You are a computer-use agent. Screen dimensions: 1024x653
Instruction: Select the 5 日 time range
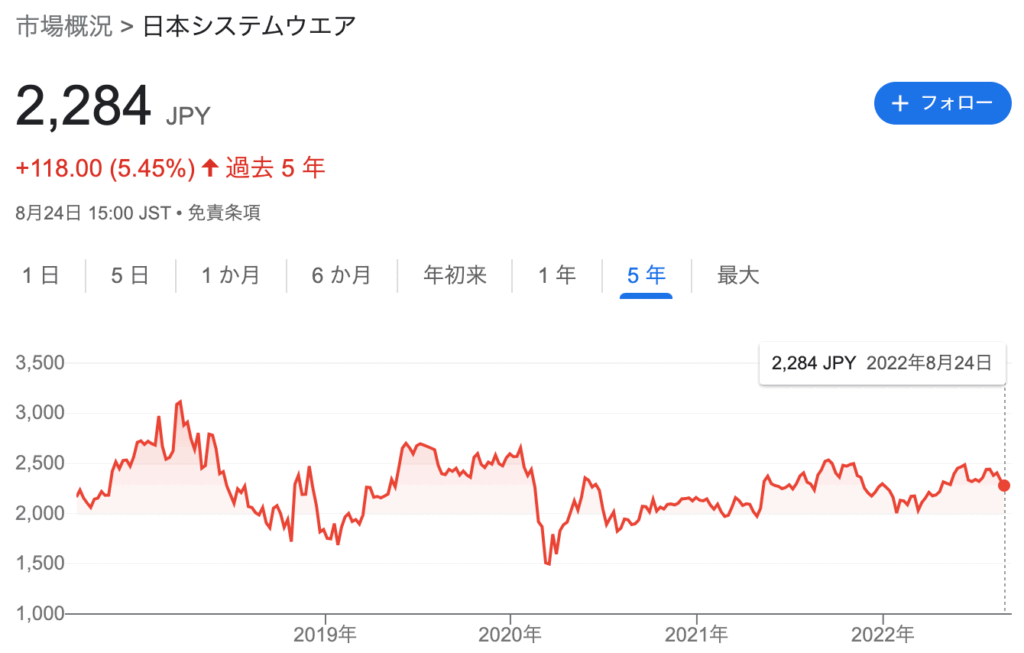[130, 275]
